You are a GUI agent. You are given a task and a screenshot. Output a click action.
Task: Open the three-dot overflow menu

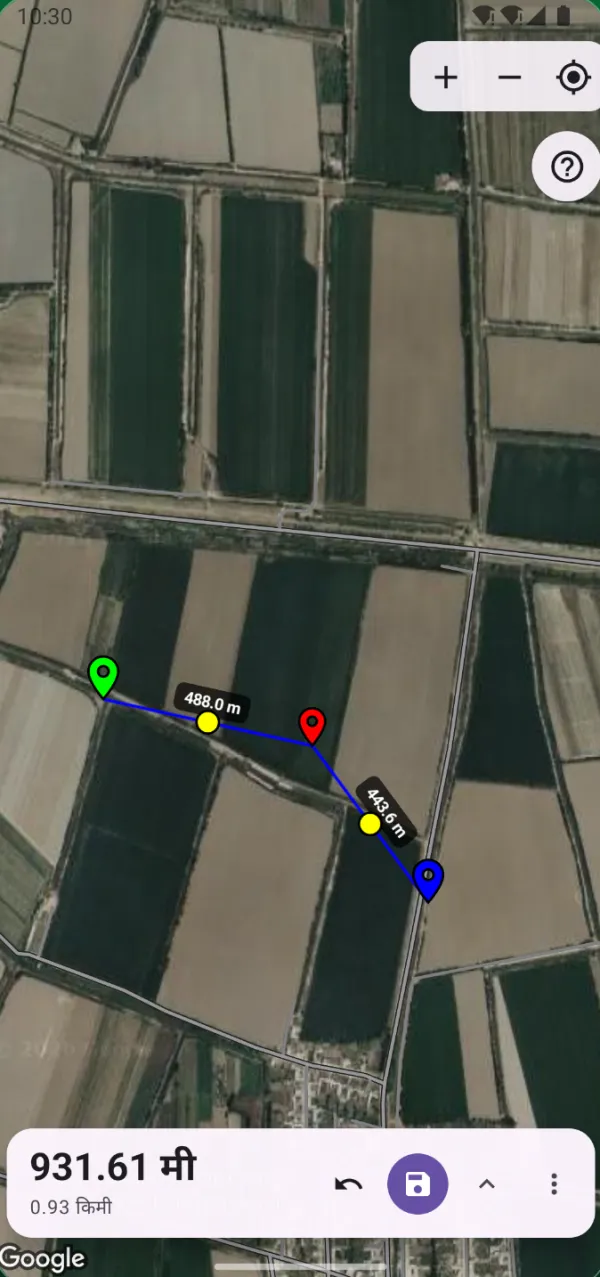click(x=554, y=1184)
